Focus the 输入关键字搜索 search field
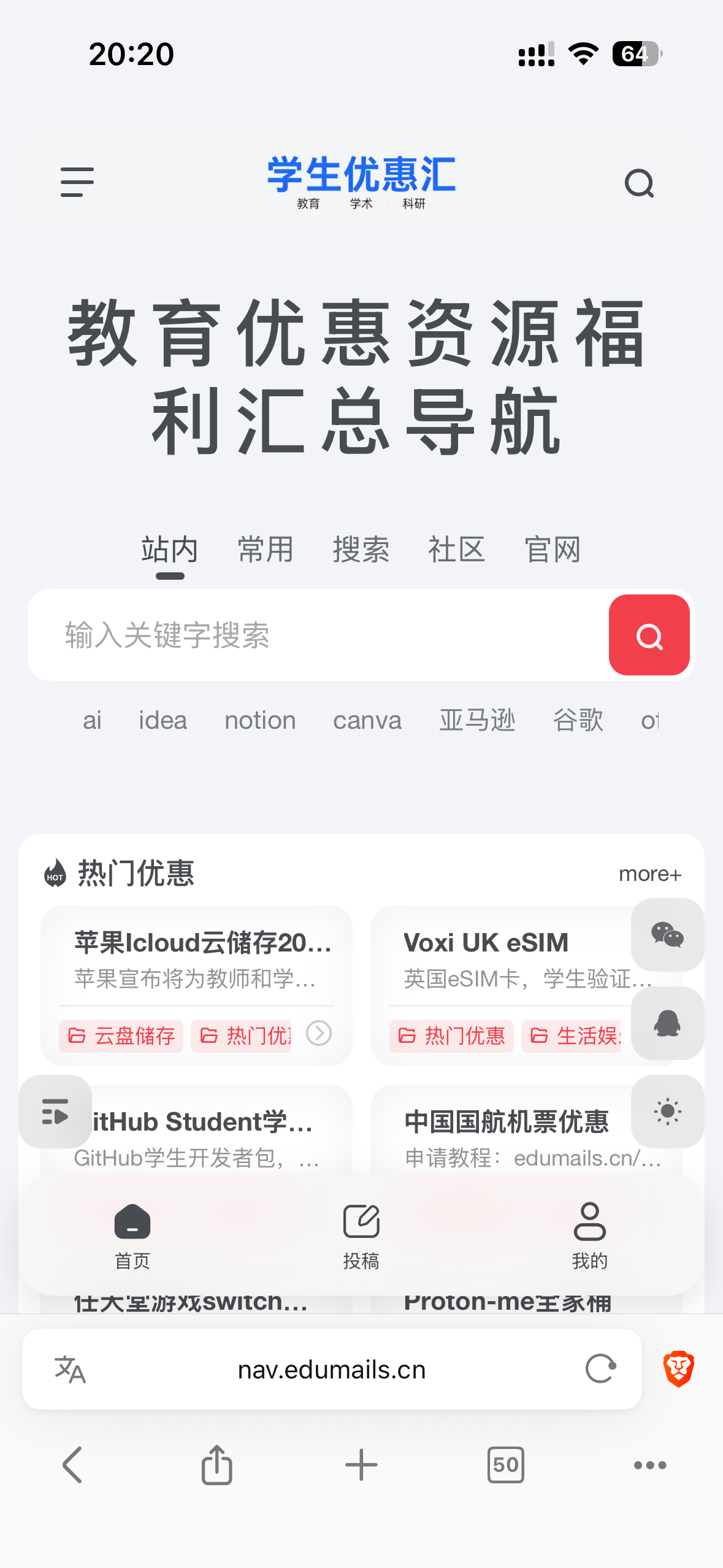This screenshot has height=1568, width=723. [x=319, y=635]
